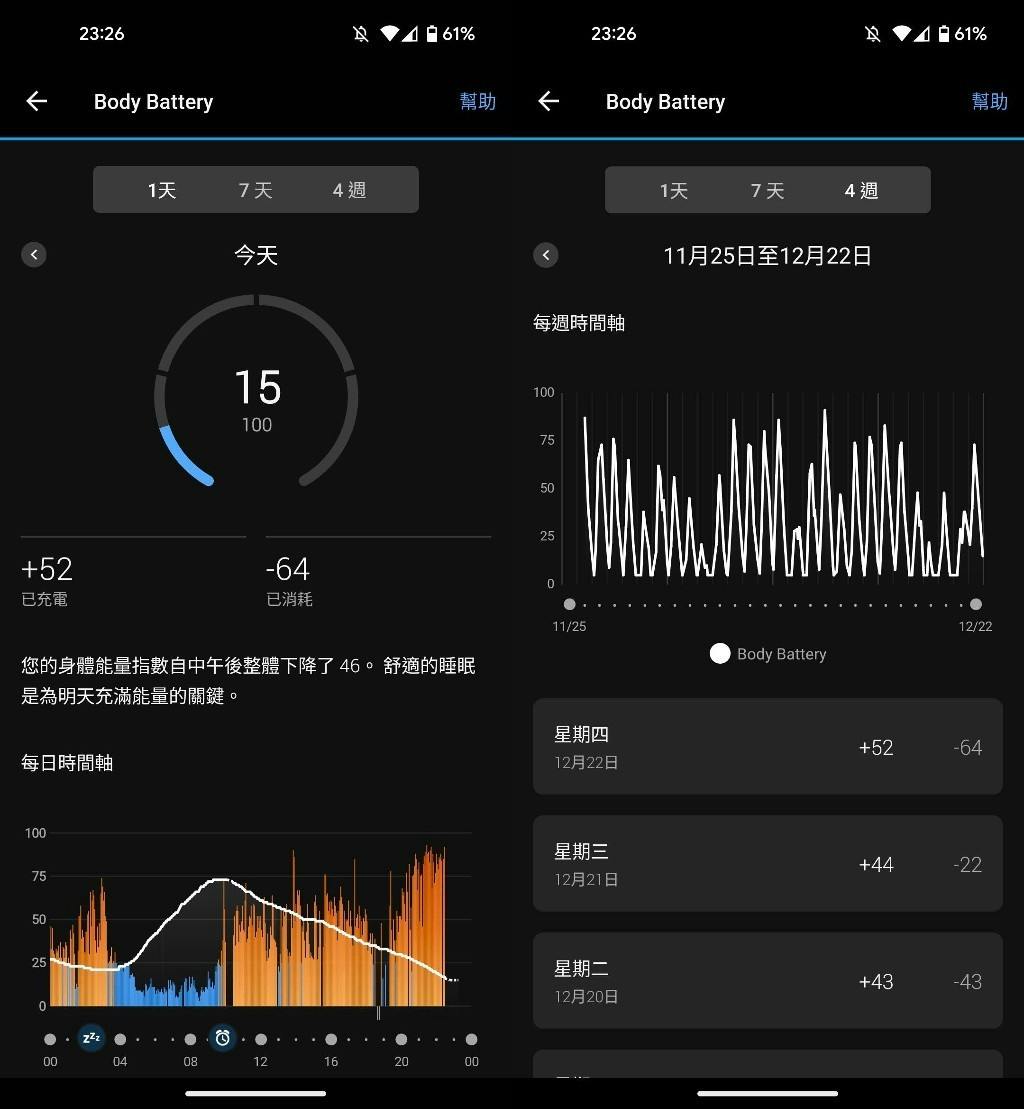Image resolution: width=1024 pixels, height=1109 pixels.
Task: Go back from the 今天 Body Battery screen
Action: (37, 101)
